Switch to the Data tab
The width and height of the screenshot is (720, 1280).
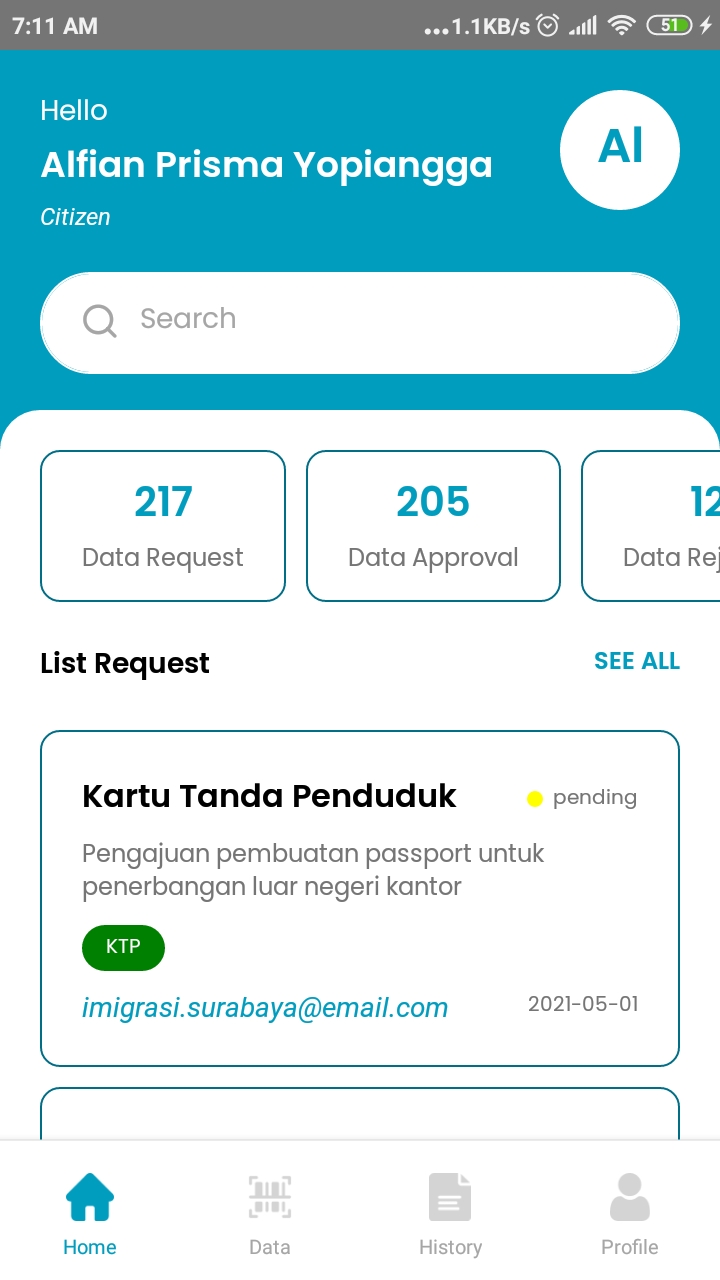tap(270, 1213)
